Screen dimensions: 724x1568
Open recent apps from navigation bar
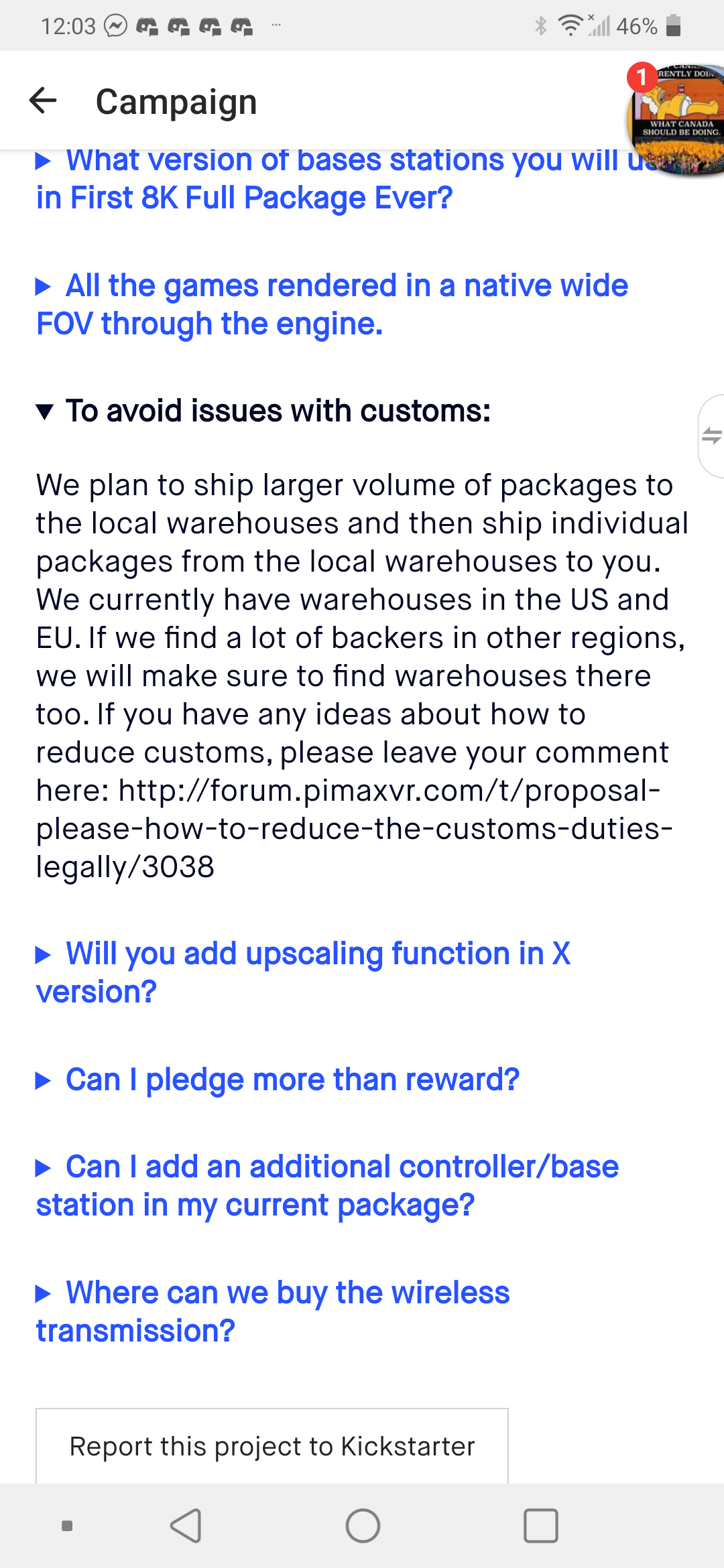pos(540,1526)
